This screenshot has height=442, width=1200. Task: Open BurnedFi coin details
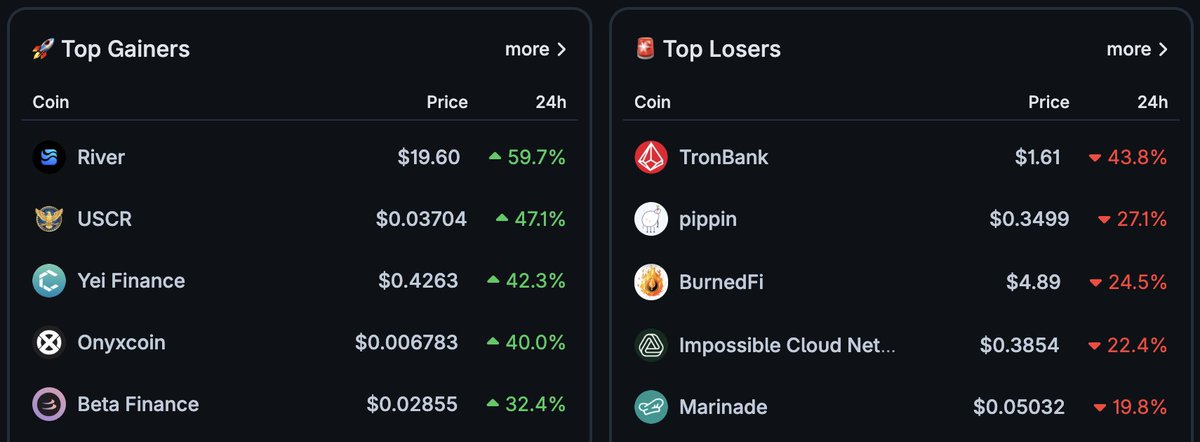click(x=720, y=282)
